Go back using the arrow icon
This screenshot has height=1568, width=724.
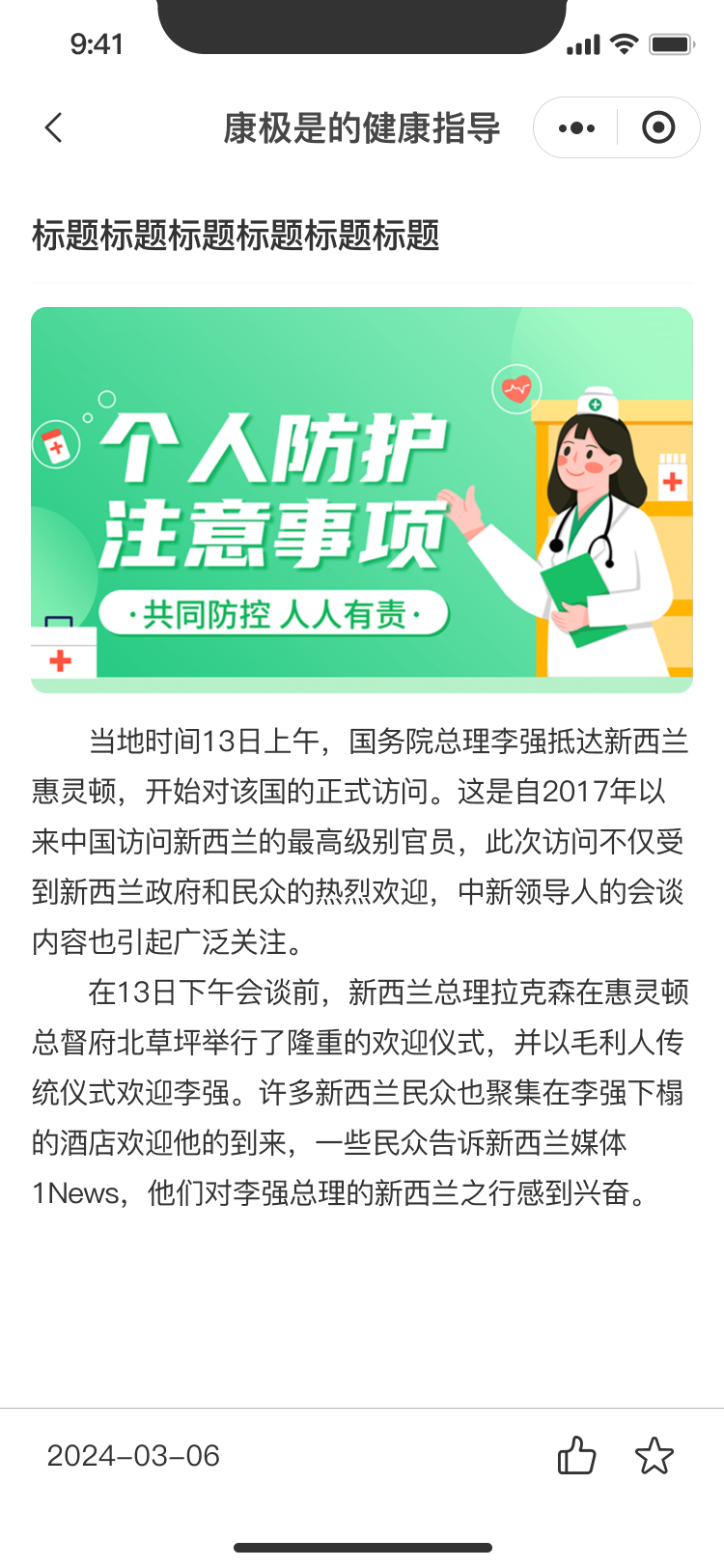tap(54, 127)
